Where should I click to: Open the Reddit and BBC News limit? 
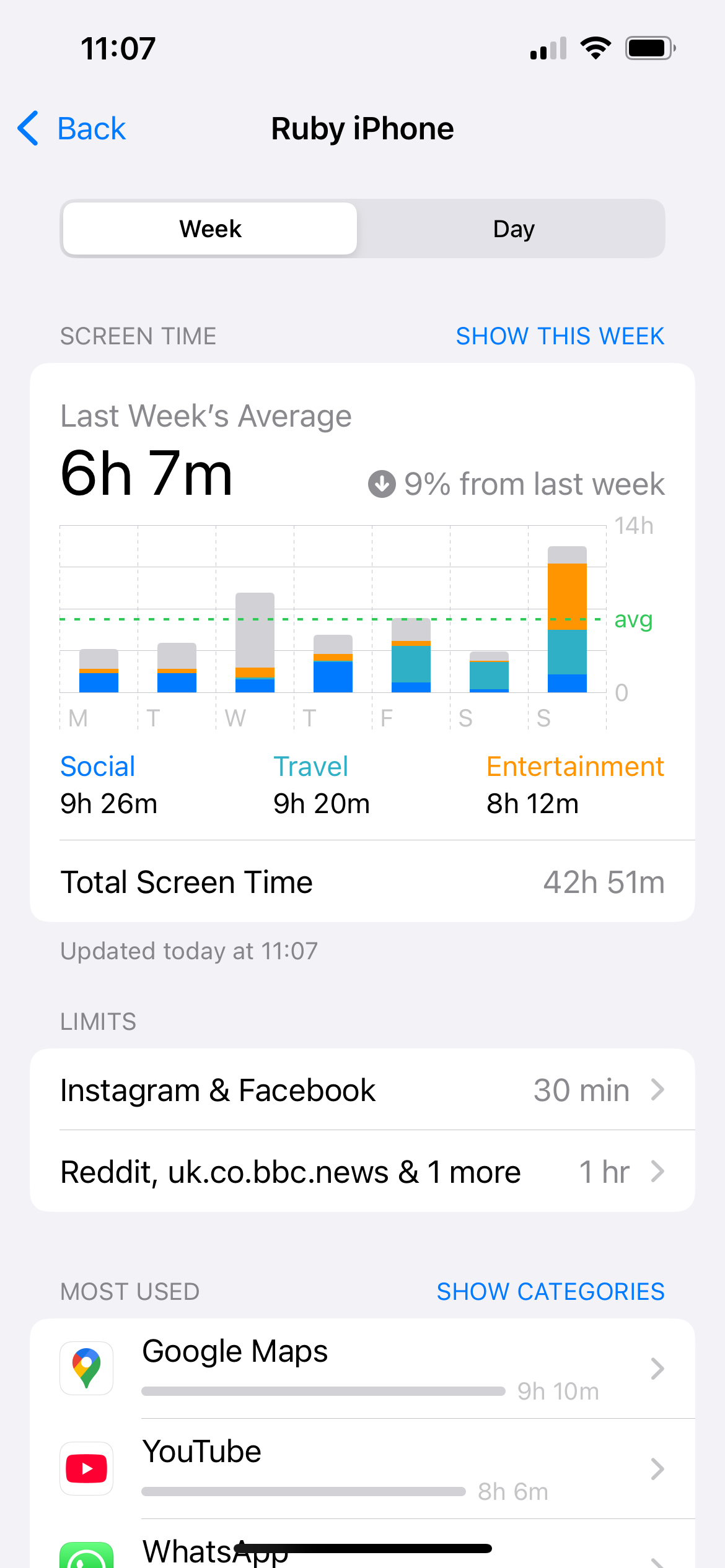tap(362, 1172)
